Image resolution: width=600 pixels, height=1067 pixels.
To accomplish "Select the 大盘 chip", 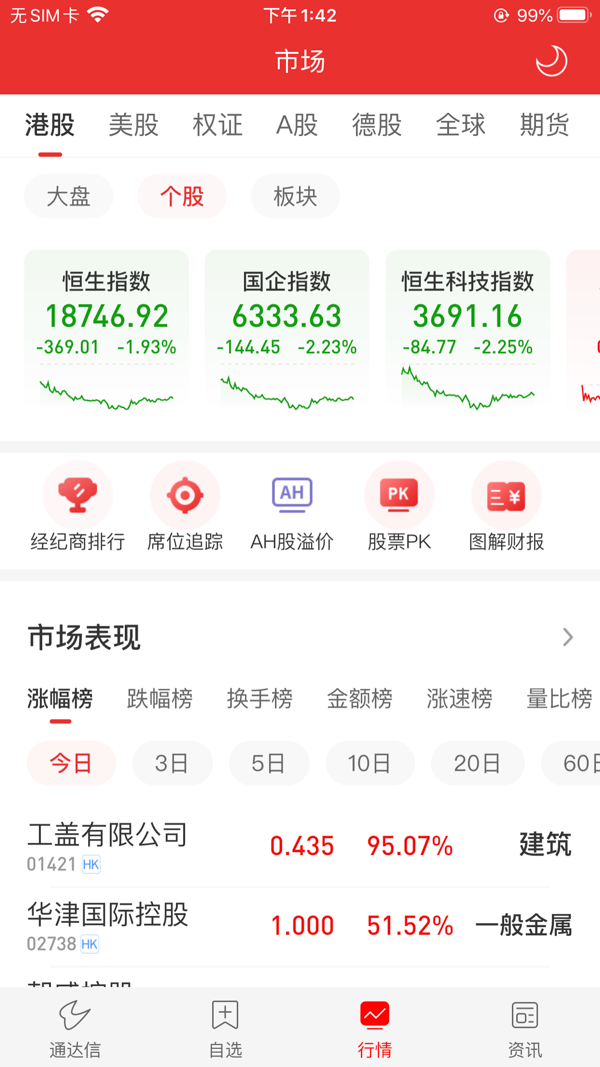I will point(68,196).
